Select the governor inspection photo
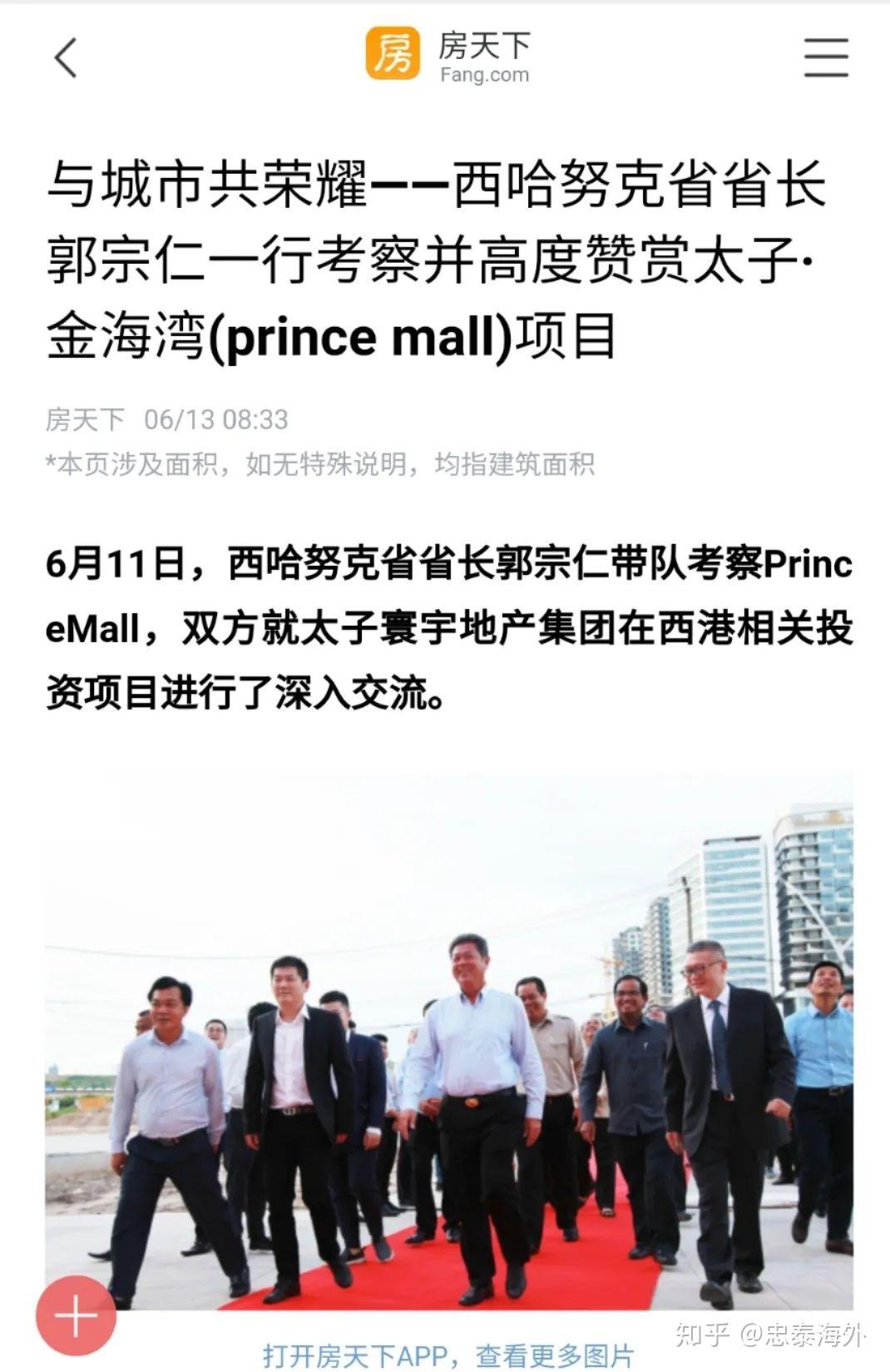Image resolution: width=890 pixels, height=1372 pixels. pyautogui.click(x=445, y=1040)
